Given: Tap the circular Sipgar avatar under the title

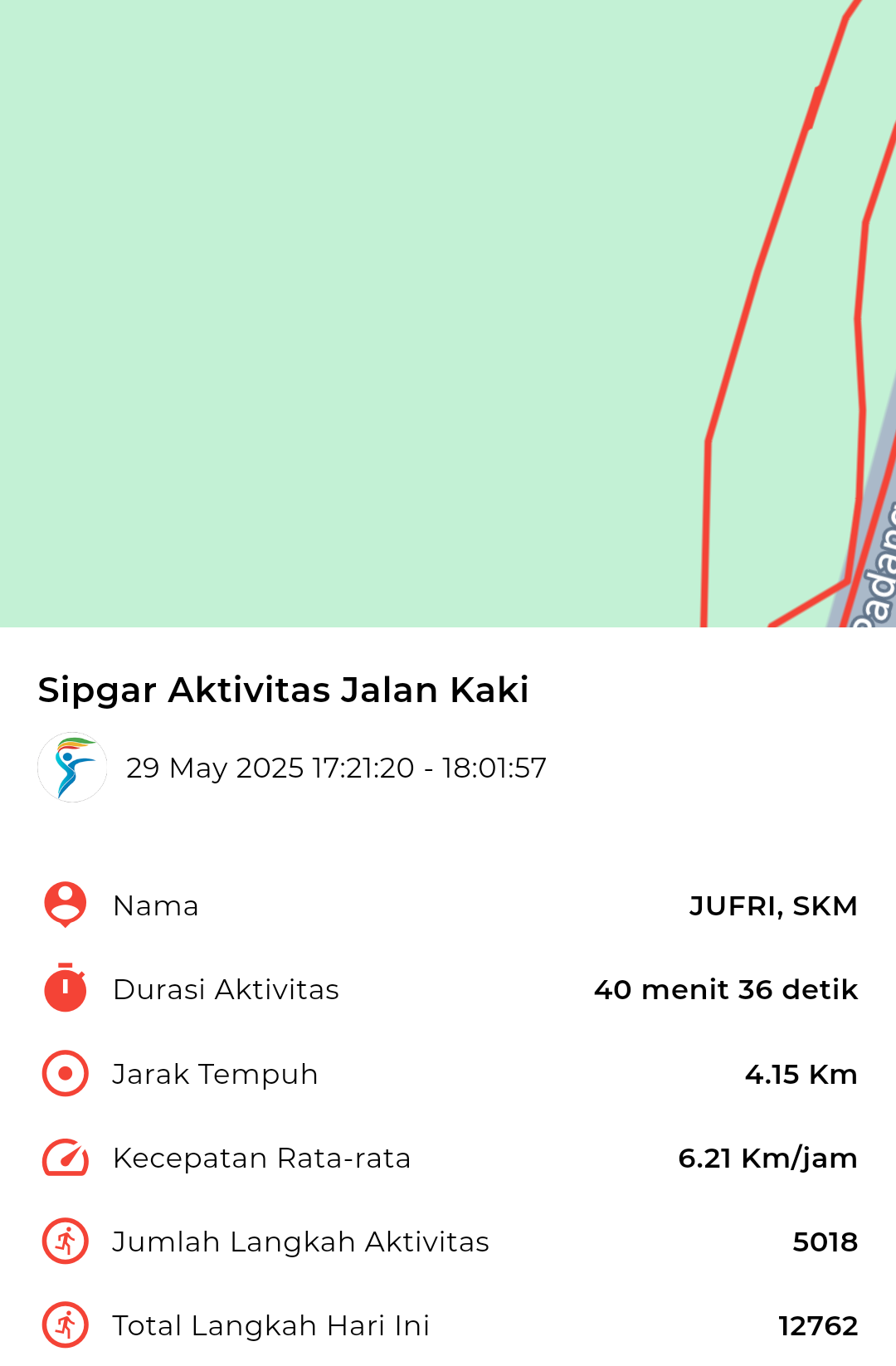Looking at the screenshot, I should (72, 768).
